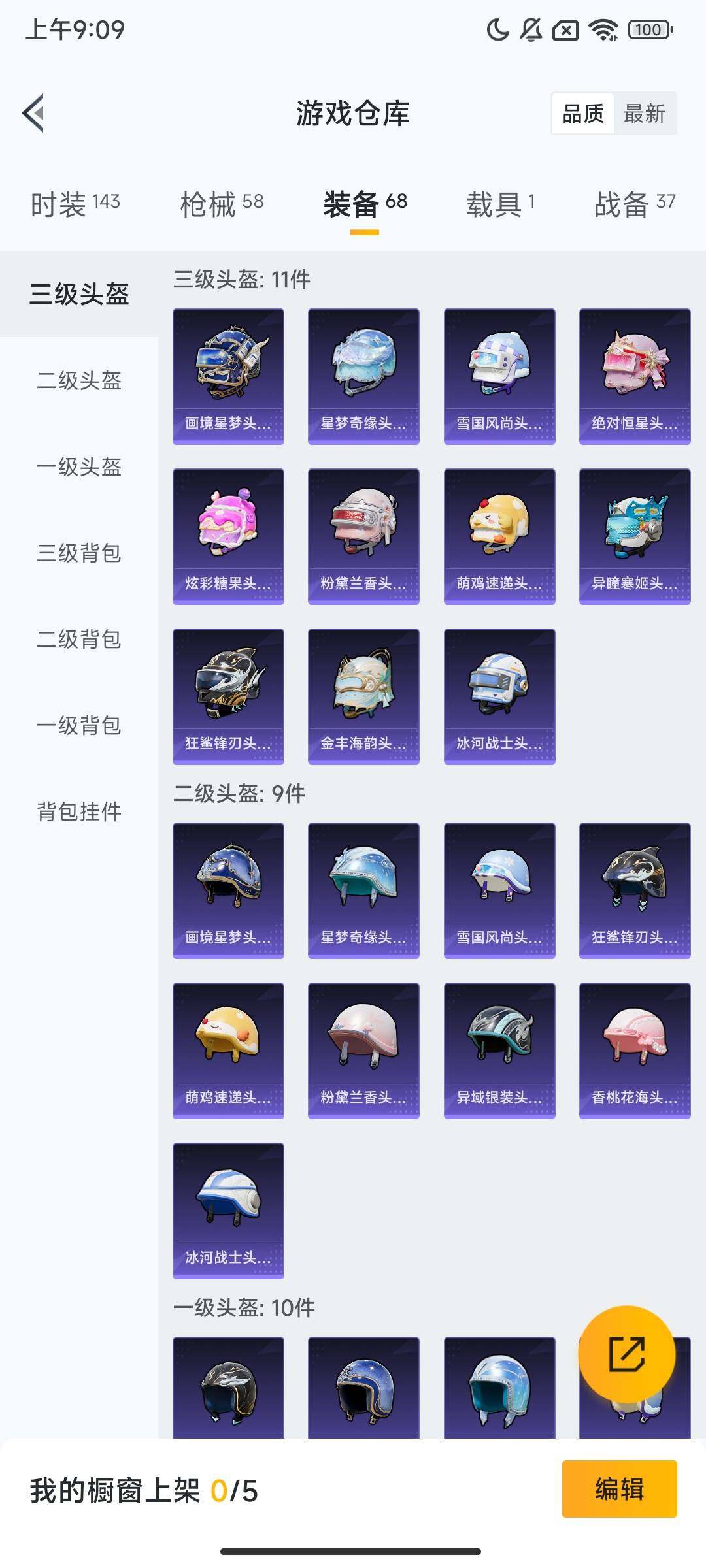Image resolution: width=706 pixels, height=1568 pixels.
Task: Switch sorting to 最新
Action: pyautogui.click(x=645, y=114)
